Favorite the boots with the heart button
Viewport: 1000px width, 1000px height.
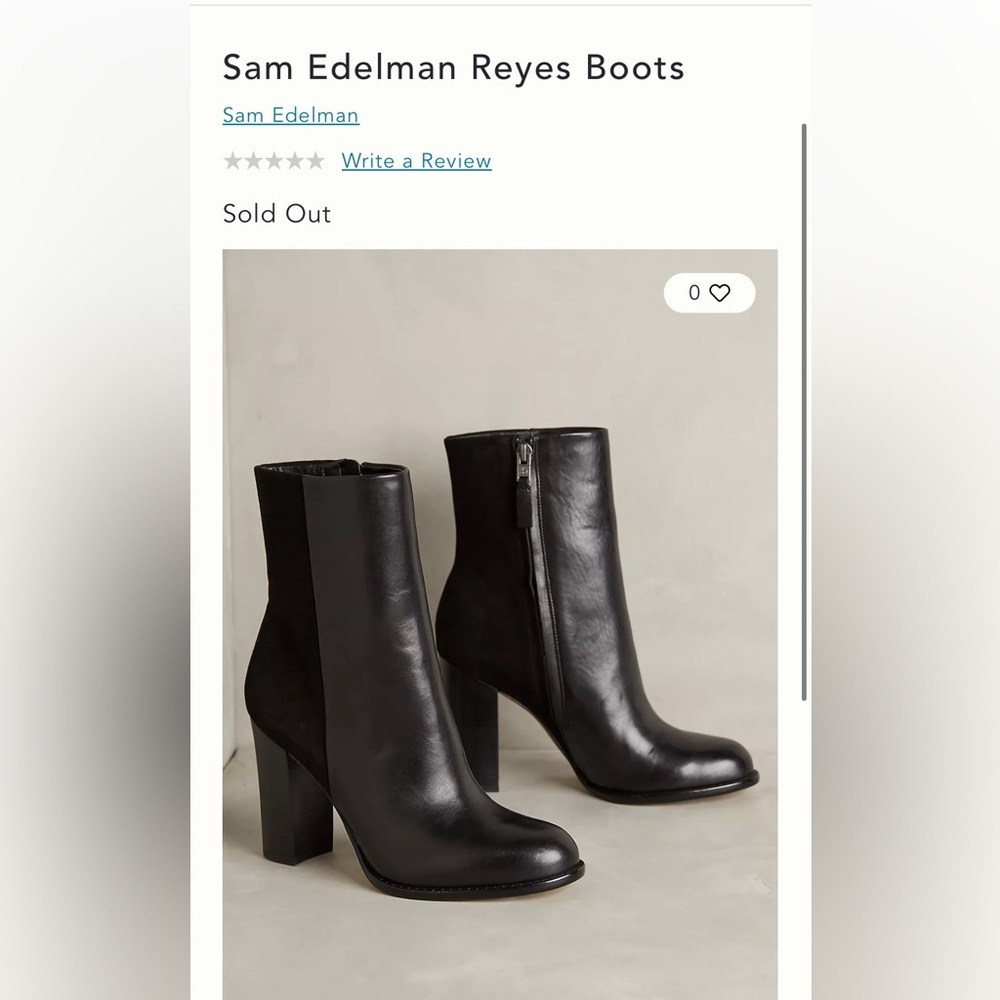coord(710,293)
